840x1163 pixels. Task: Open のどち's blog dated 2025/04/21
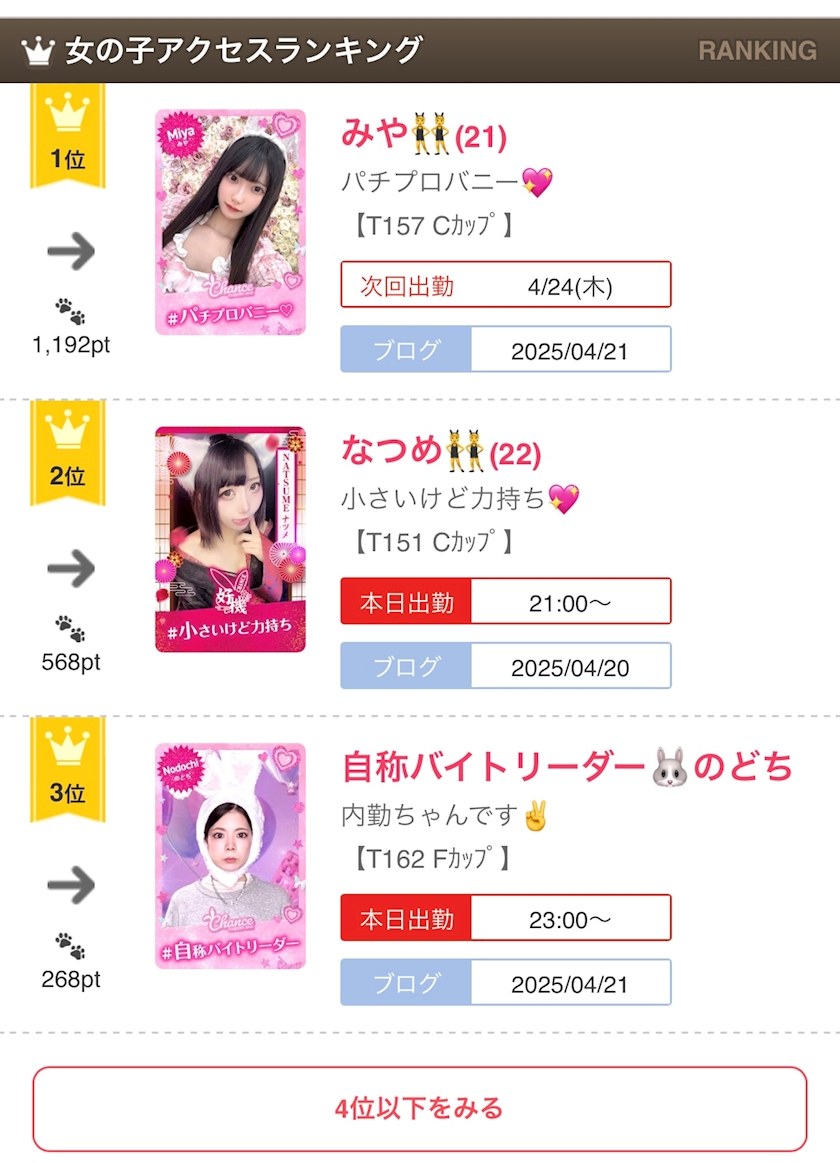(x=505, y=983)
